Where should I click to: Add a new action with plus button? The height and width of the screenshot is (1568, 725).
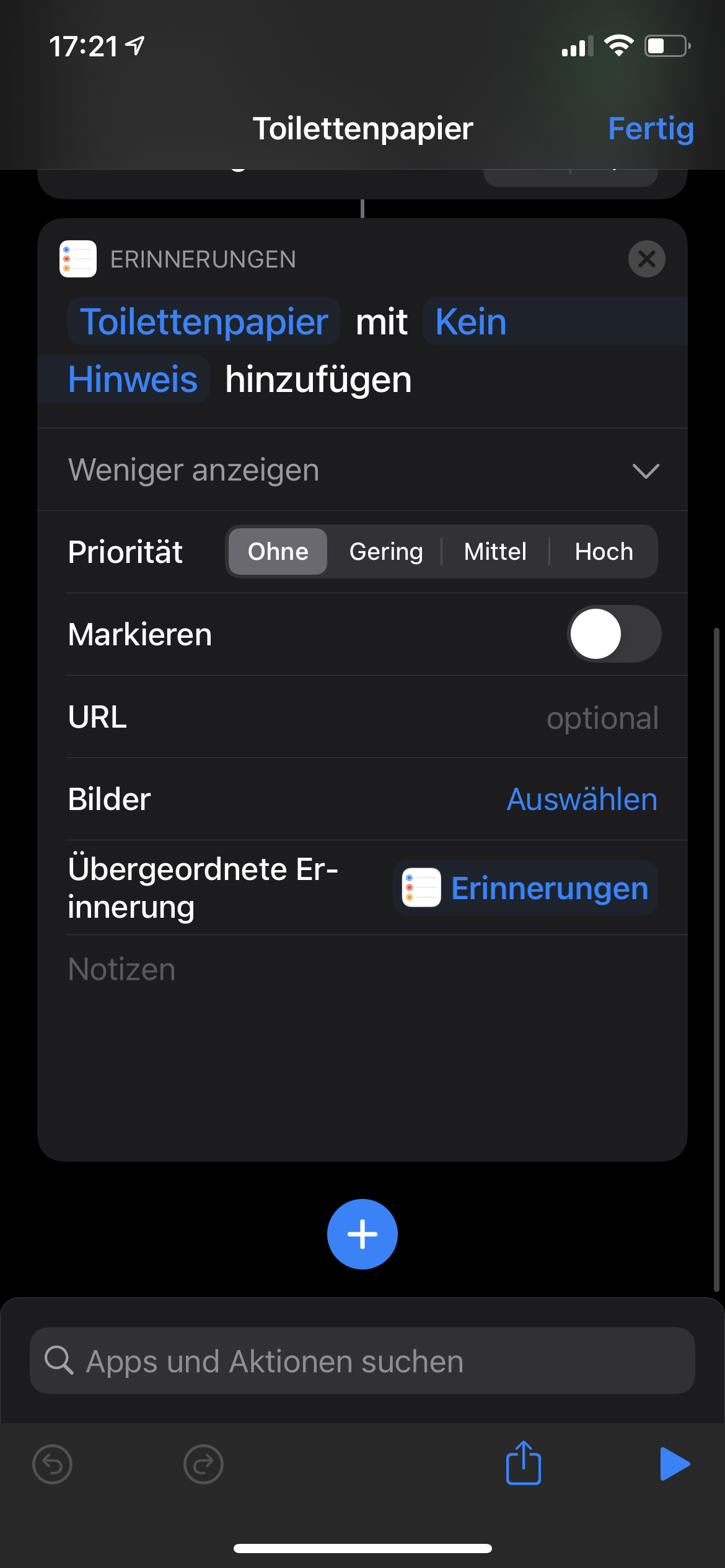point(362,1234)
